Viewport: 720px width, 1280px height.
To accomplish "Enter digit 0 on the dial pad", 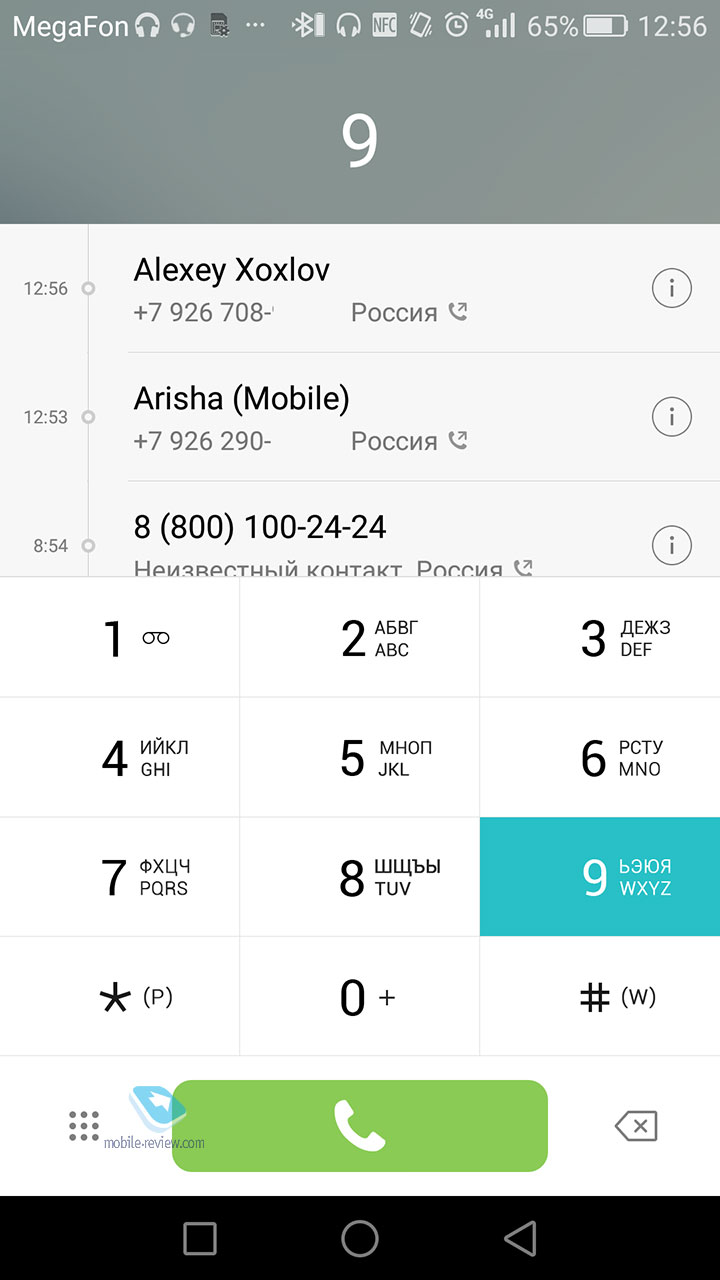I will (360, 997).
